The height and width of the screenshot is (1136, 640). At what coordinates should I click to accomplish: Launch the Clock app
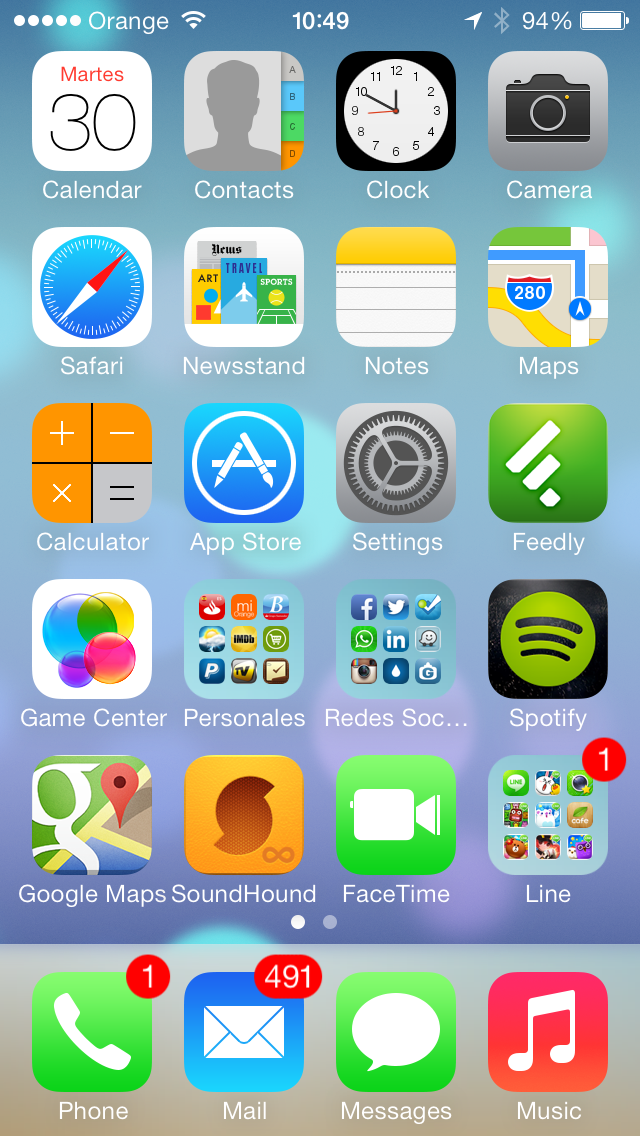pyautogui.click(x=396, y=111)
